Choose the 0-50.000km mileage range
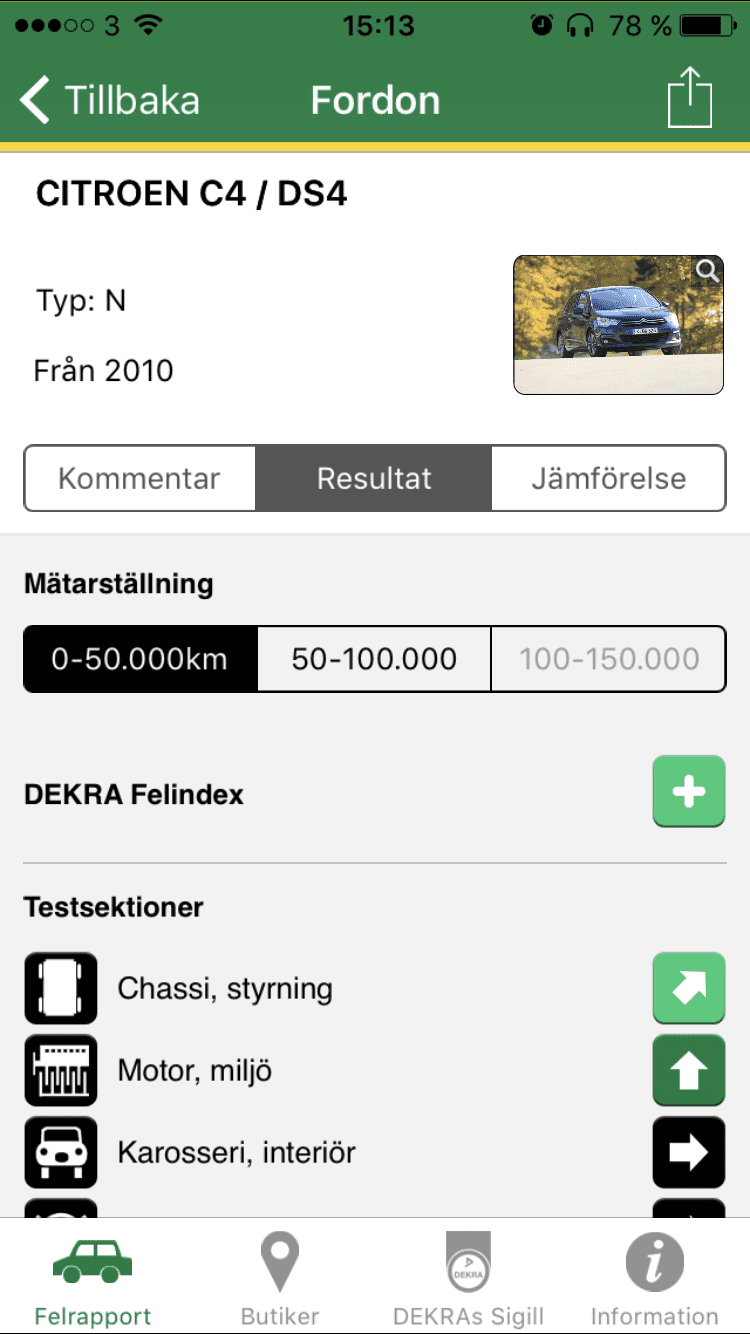Viewport: 750px width, 1334px height. (x=140, y=659)
